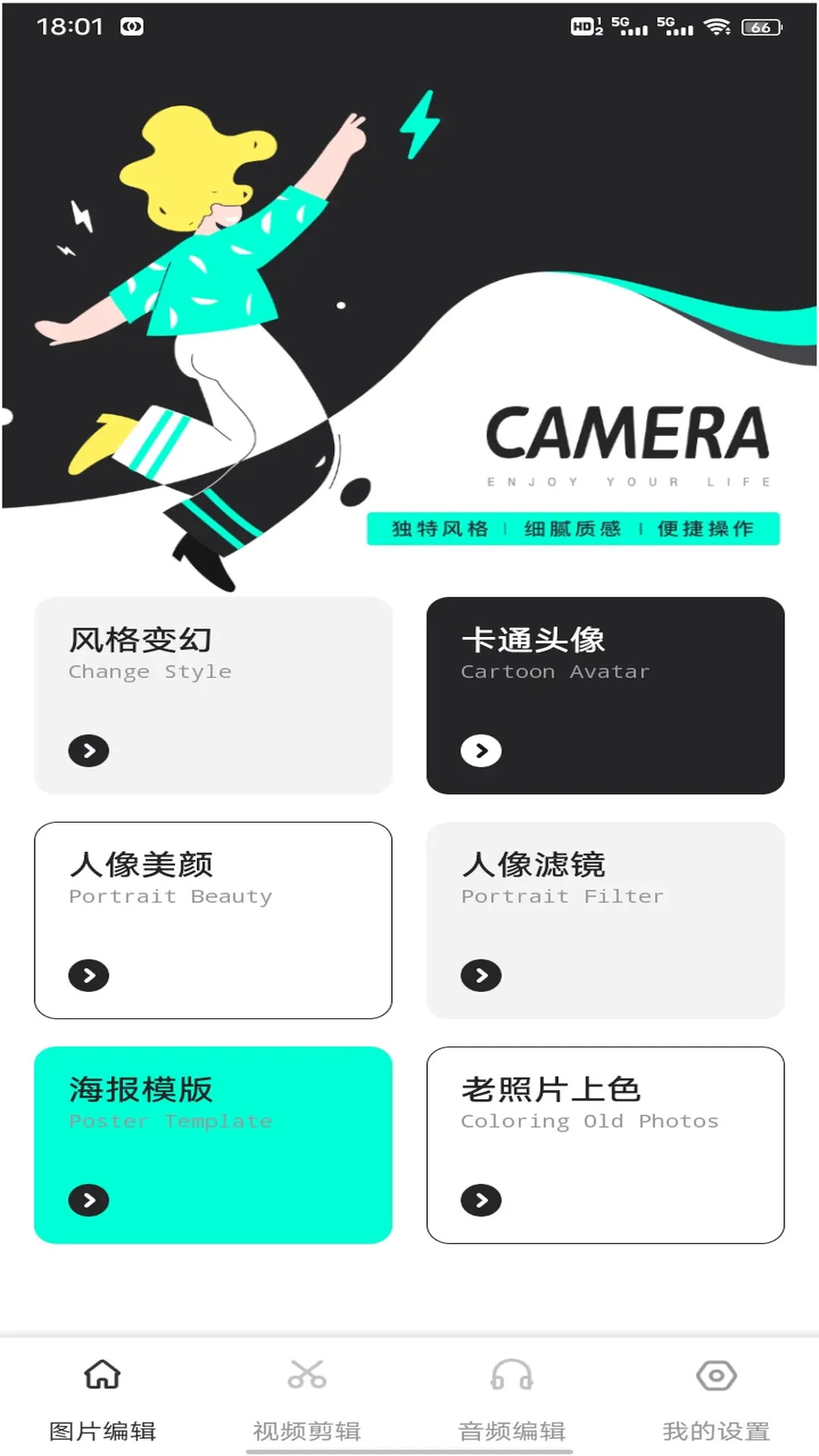Select the arrow icon on 人像滤镜 card
The width and height of the screenshot is (819, 1456).
[x=480, y=976]
